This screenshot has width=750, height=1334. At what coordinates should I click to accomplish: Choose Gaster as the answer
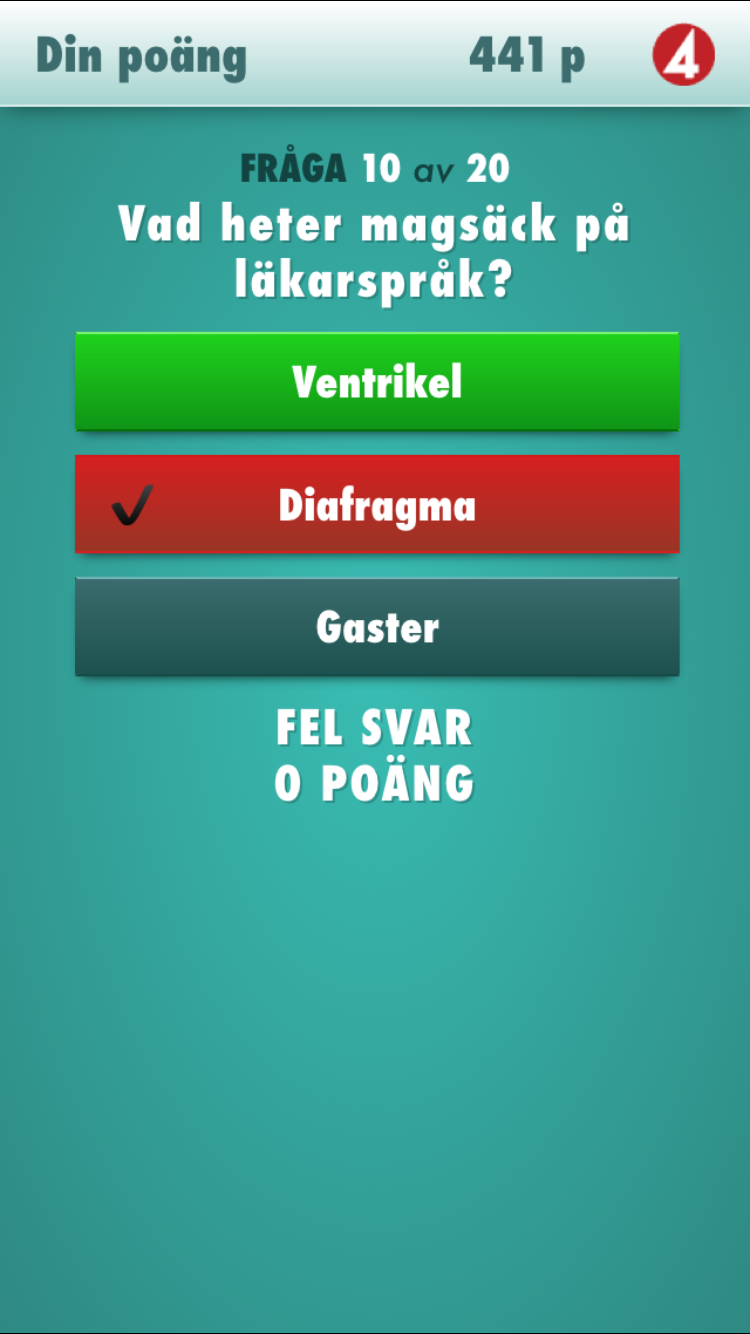click(x=377, y=627)
